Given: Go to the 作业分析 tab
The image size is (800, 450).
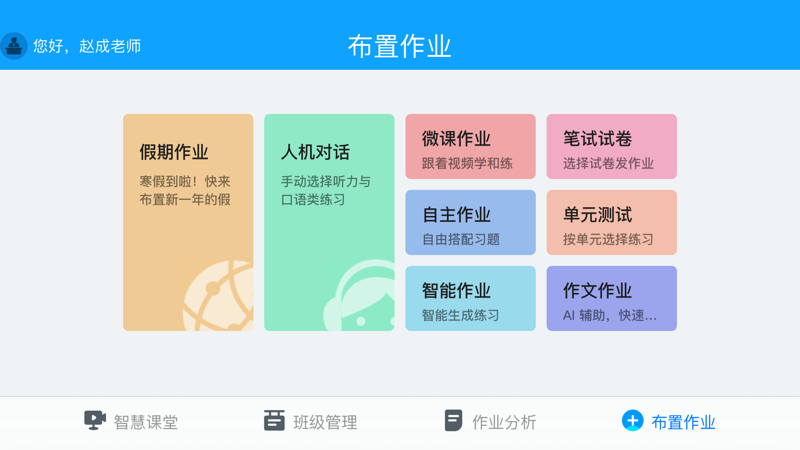Looking at the screenshot, I should [x=490, y=422].
